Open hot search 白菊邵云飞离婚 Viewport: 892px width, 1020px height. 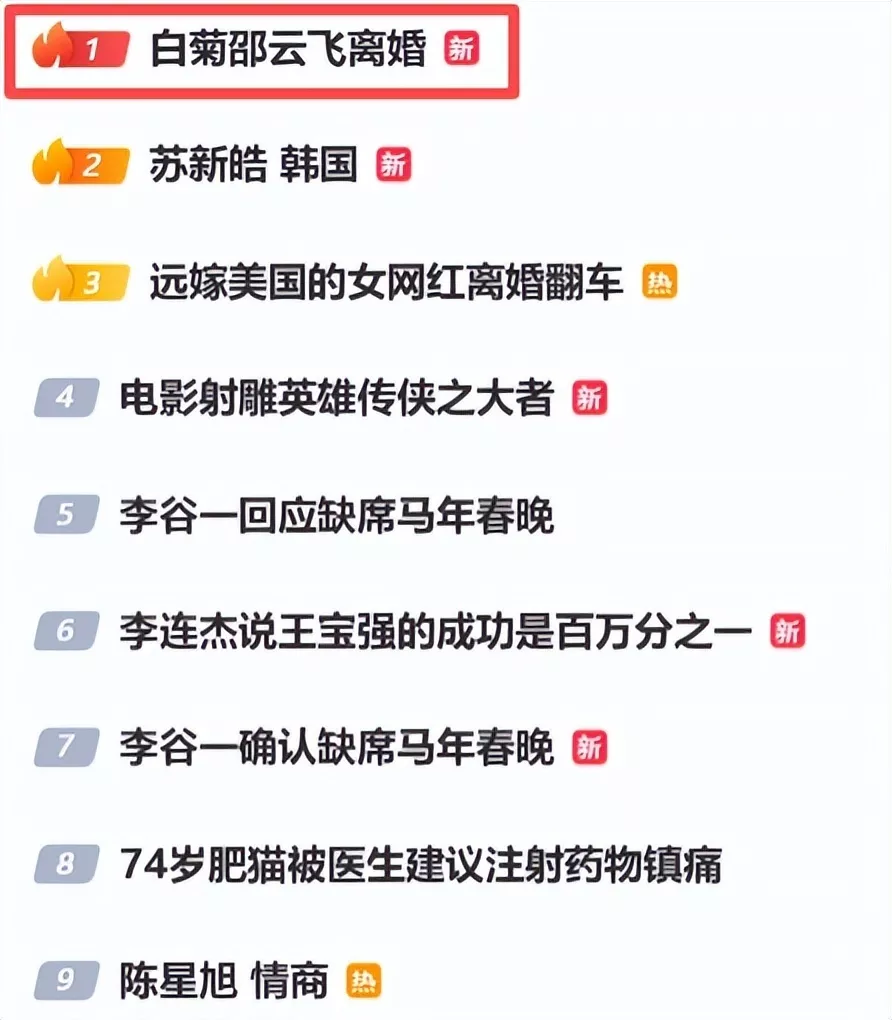pyautogui.click(x=288, y=49)
